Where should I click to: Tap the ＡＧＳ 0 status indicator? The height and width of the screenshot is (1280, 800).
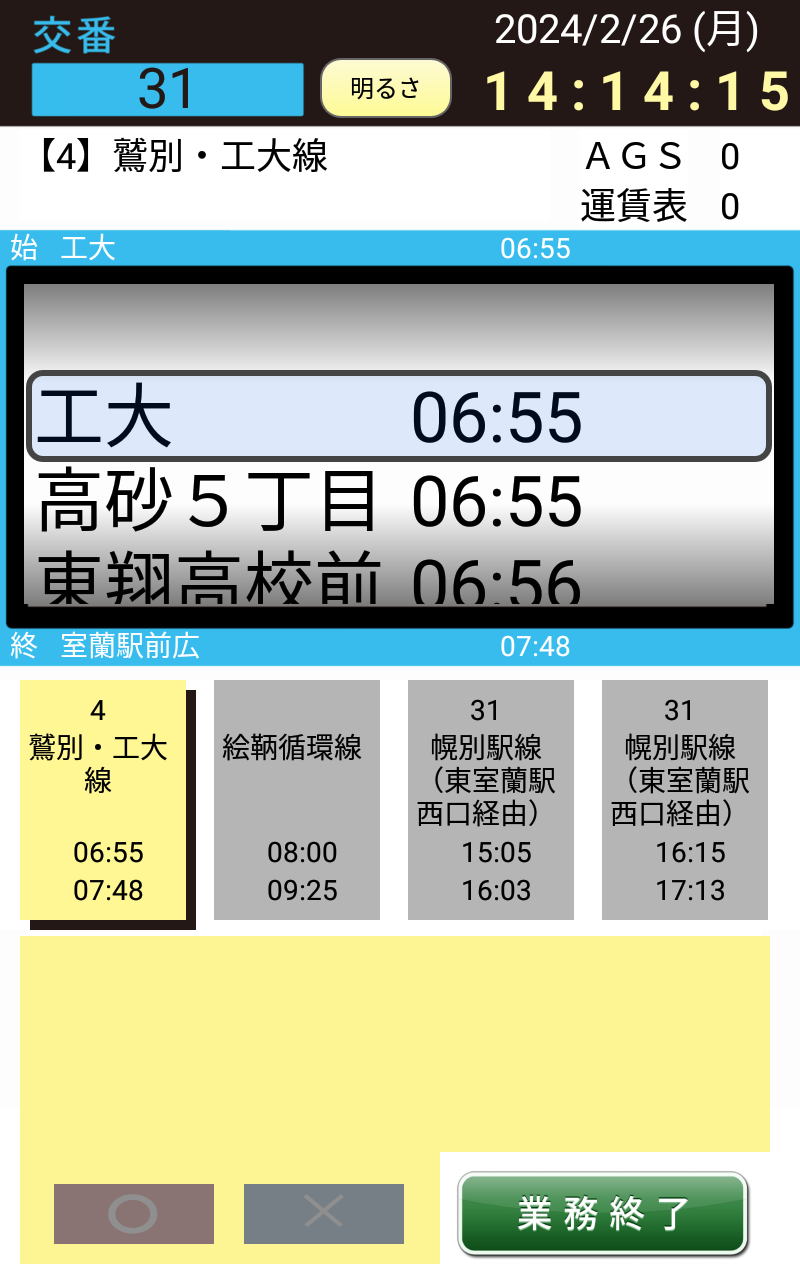click(x=655, y=155)
